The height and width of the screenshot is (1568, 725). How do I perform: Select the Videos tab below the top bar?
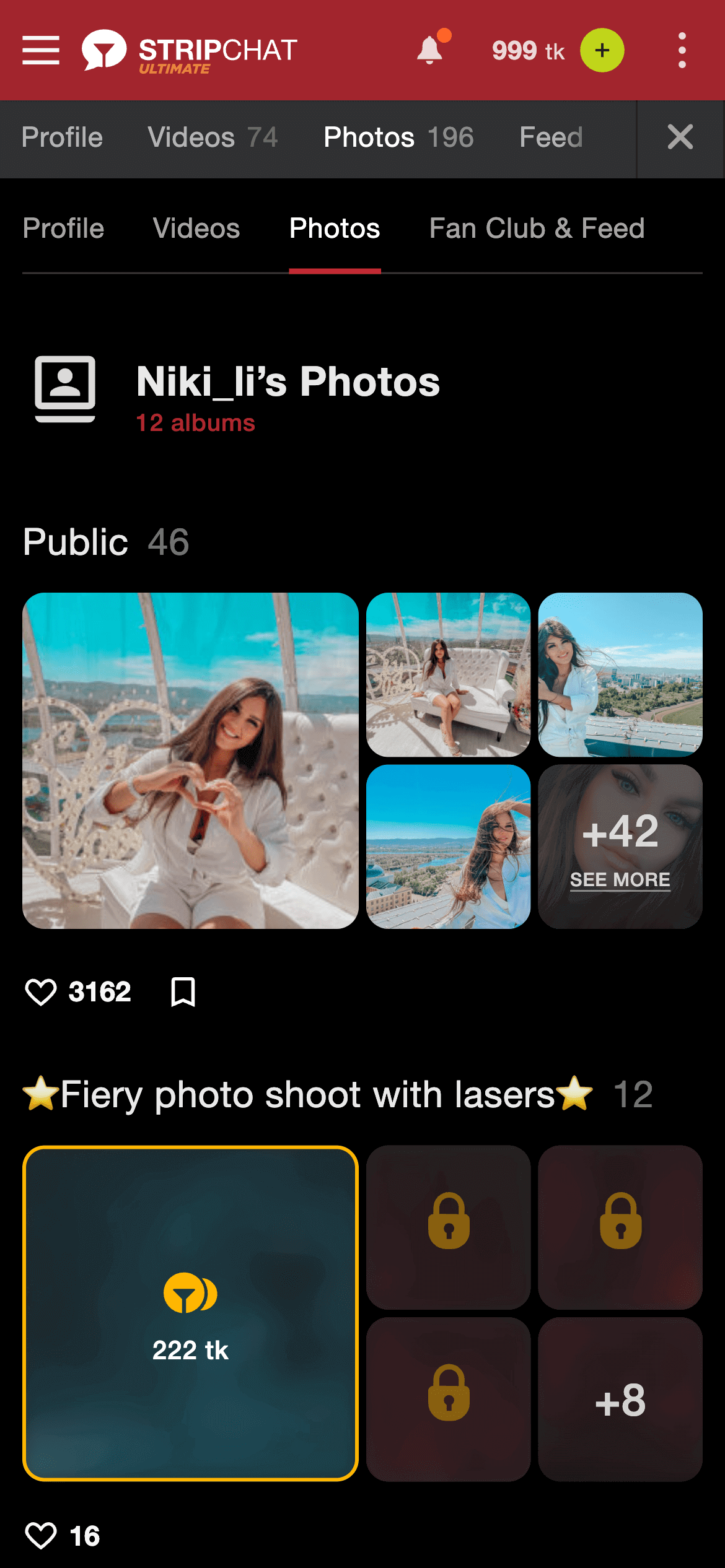pos(196,229)
